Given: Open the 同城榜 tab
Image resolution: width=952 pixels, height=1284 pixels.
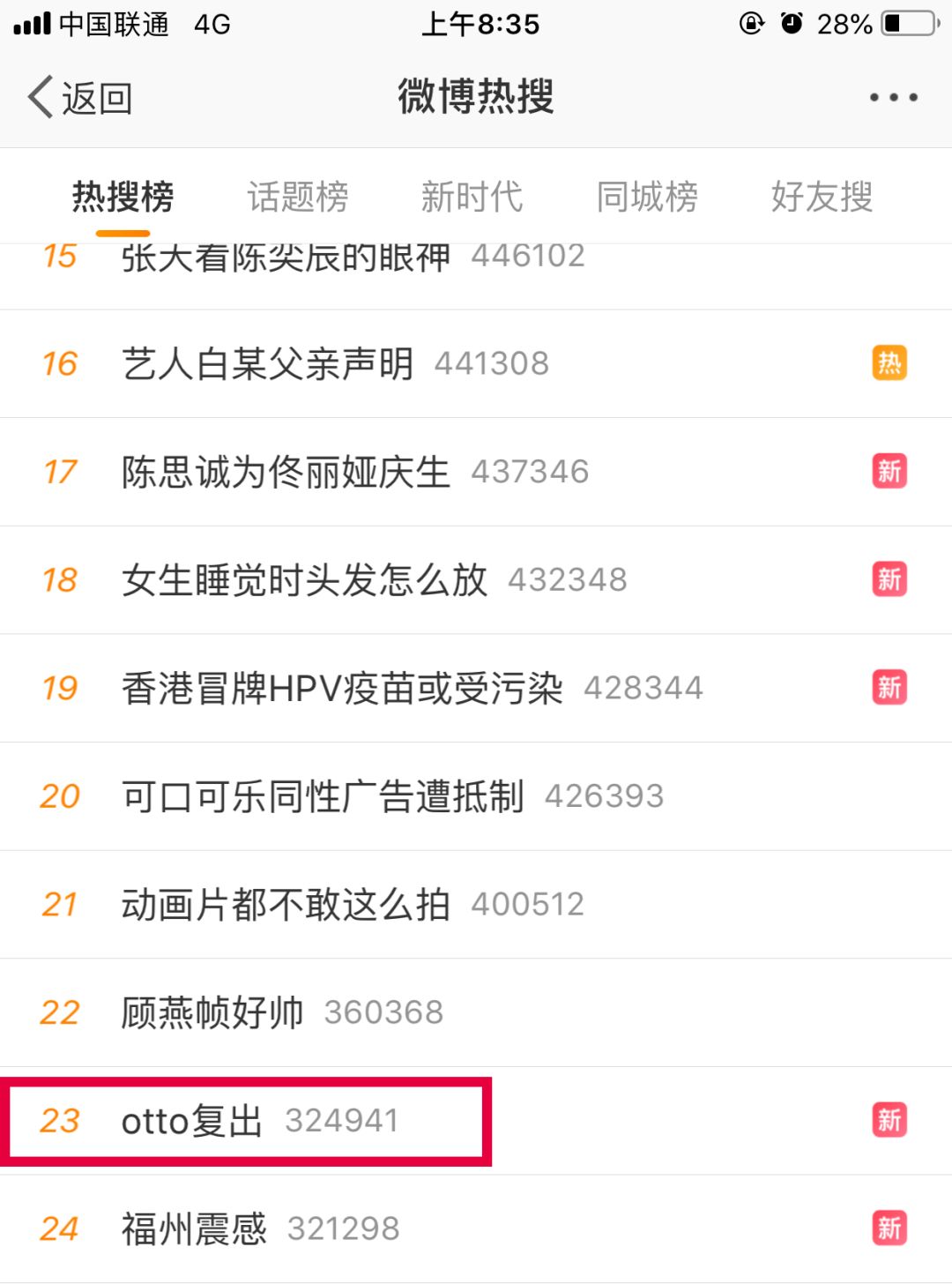Looking at the screenshot, I should click(x=647, y=197).
